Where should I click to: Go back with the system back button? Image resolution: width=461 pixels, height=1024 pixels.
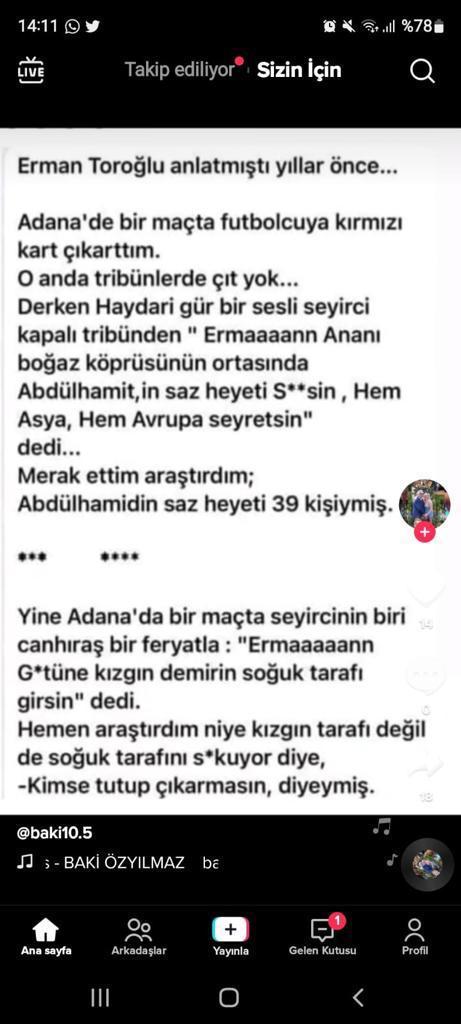coord(358,997)
